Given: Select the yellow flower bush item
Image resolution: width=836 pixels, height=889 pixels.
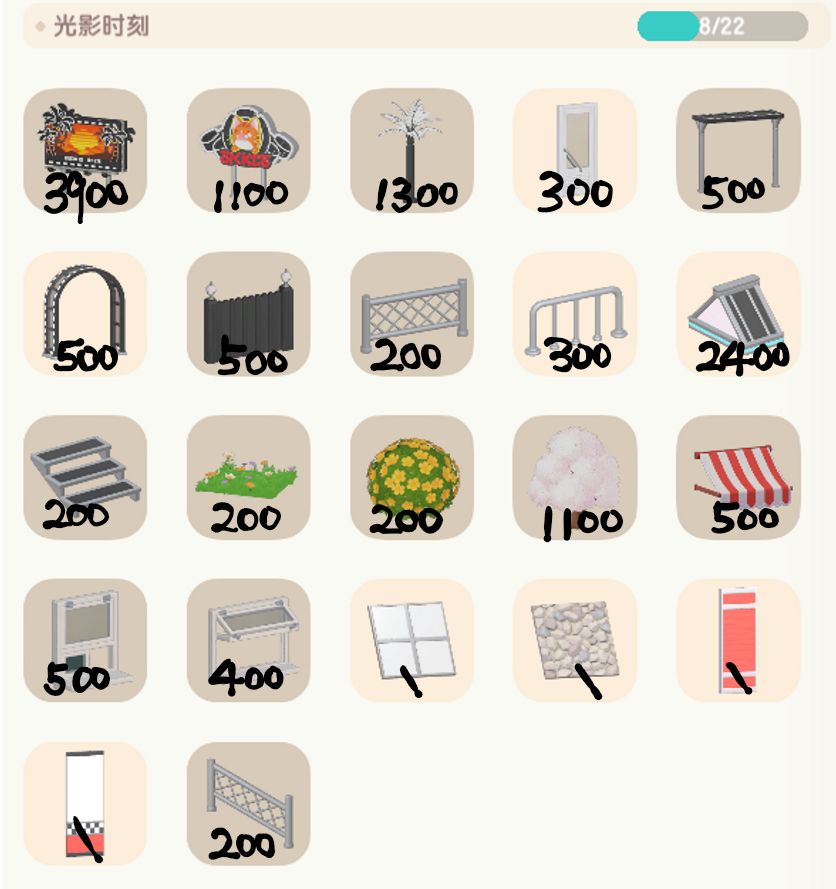Looking at the screenshot, I should pos(412,477).
